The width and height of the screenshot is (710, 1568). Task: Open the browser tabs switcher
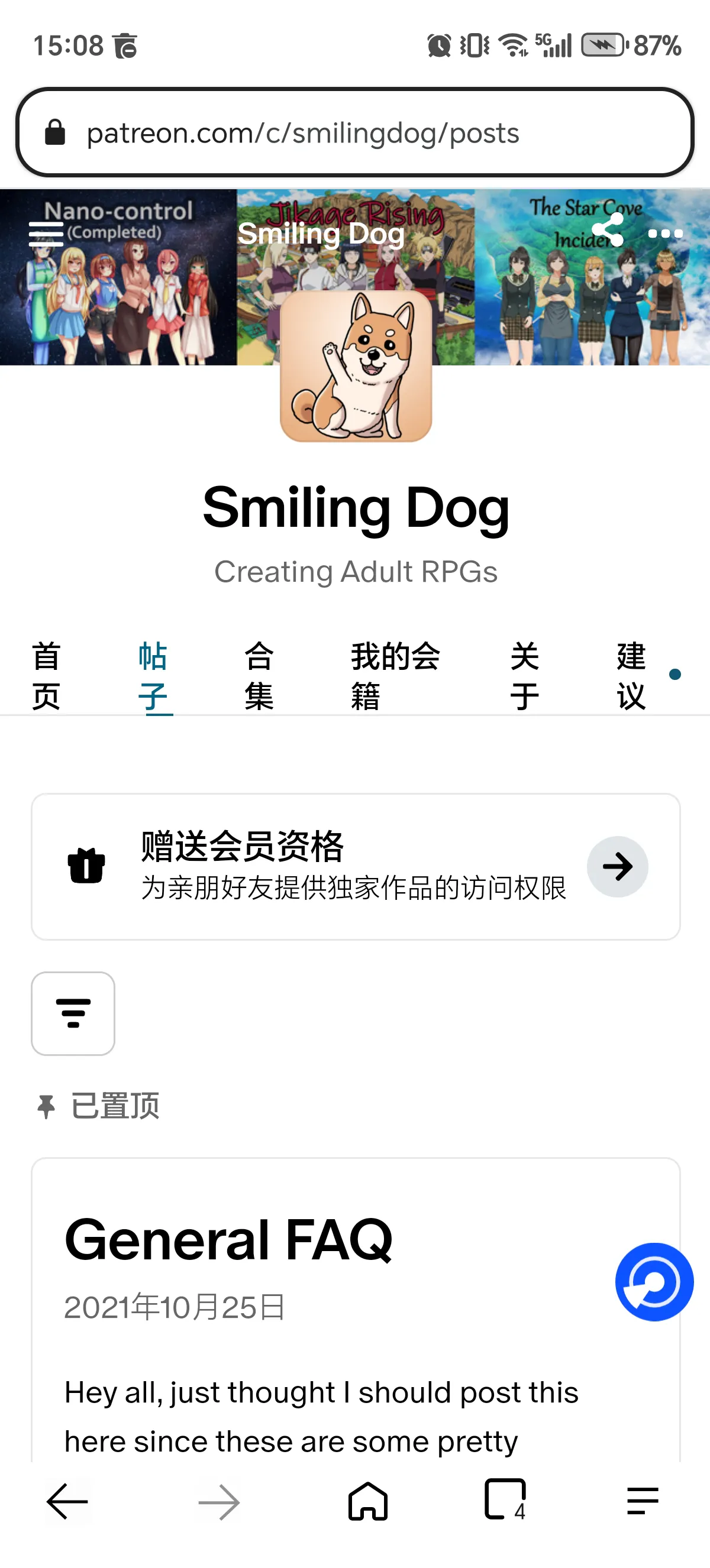(x=505, y=1501)
